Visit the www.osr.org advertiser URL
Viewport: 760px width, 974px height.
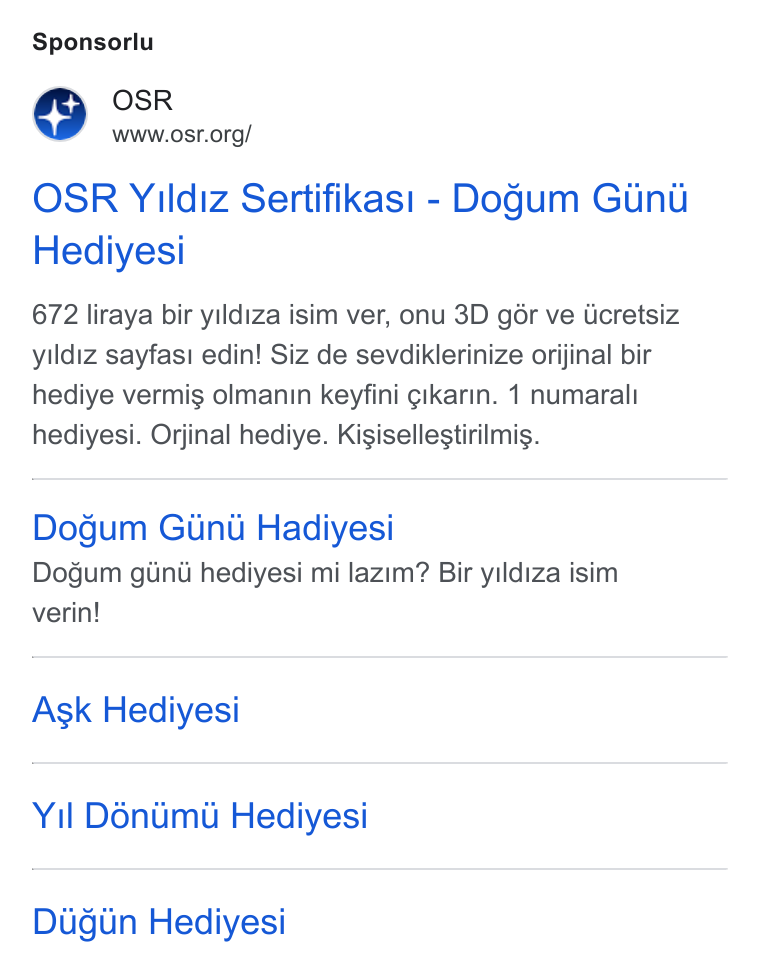(x=181, y=134)
